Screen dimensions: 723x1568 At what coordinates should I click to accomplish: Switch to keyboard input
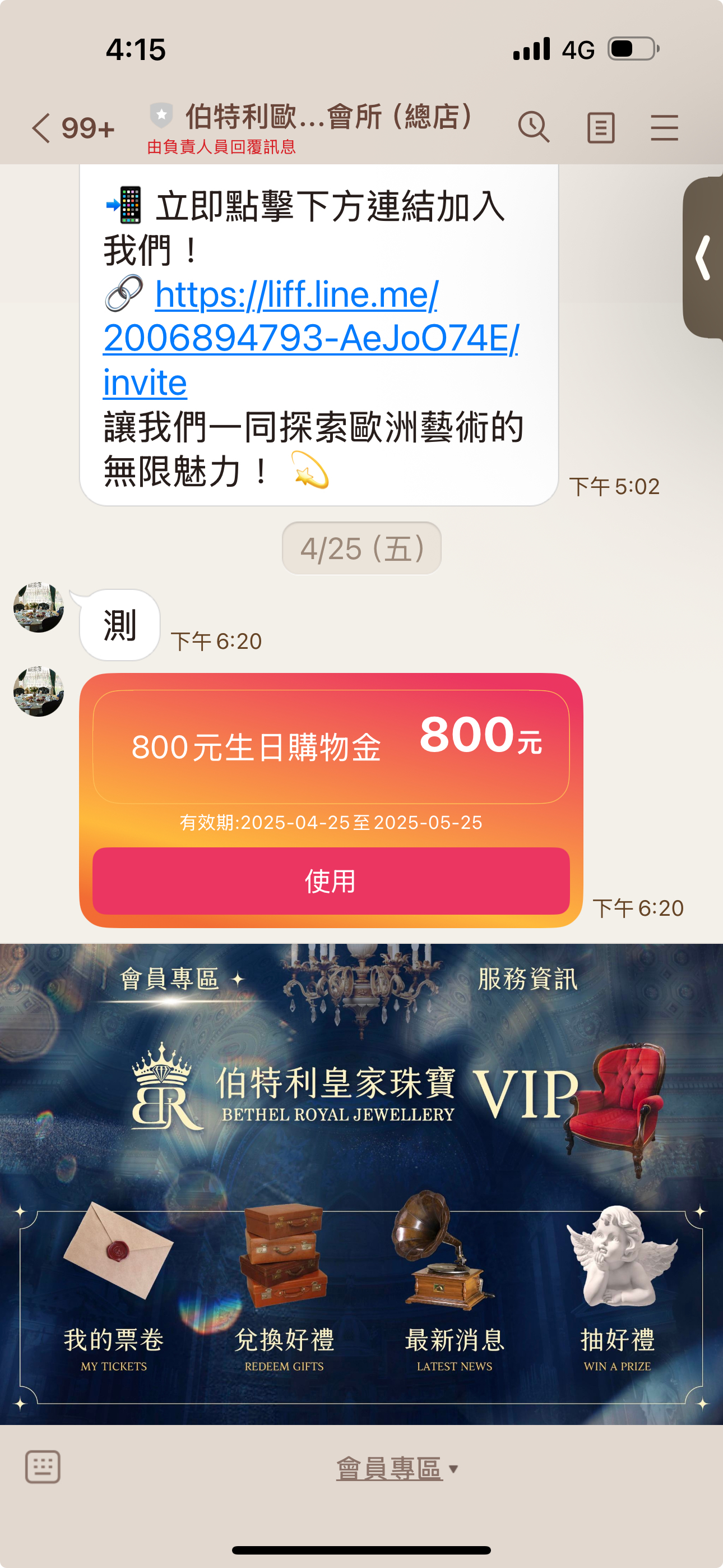point(43,1467)
